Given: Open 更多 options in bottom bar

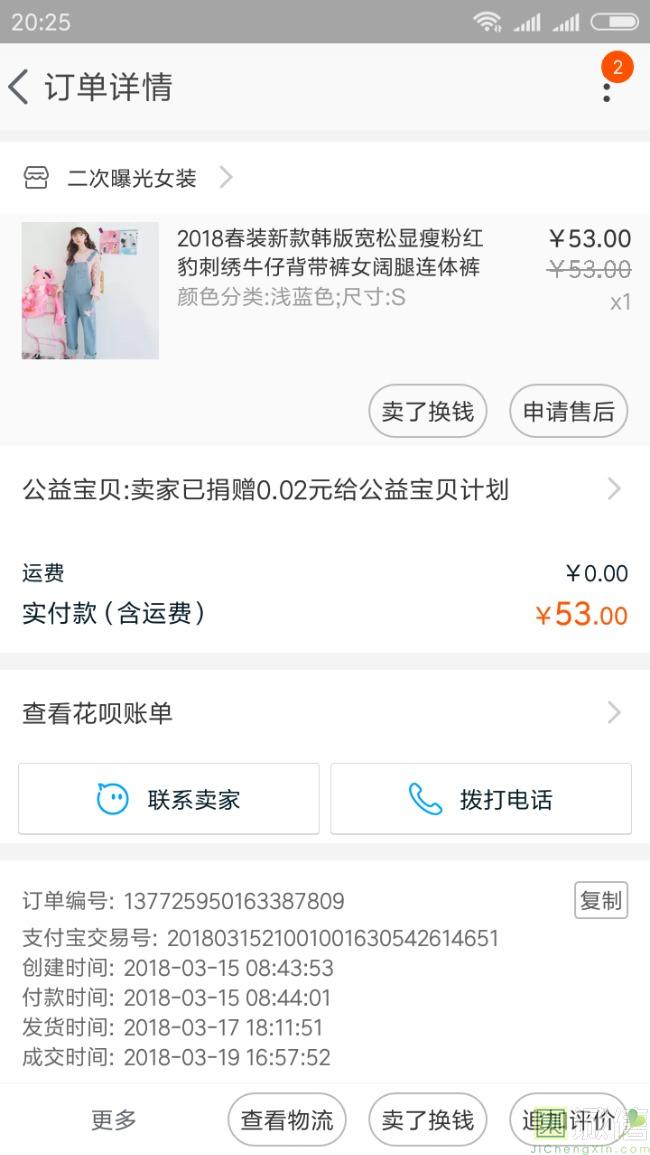Looking at the screenshot, I should click(114, 1120).
